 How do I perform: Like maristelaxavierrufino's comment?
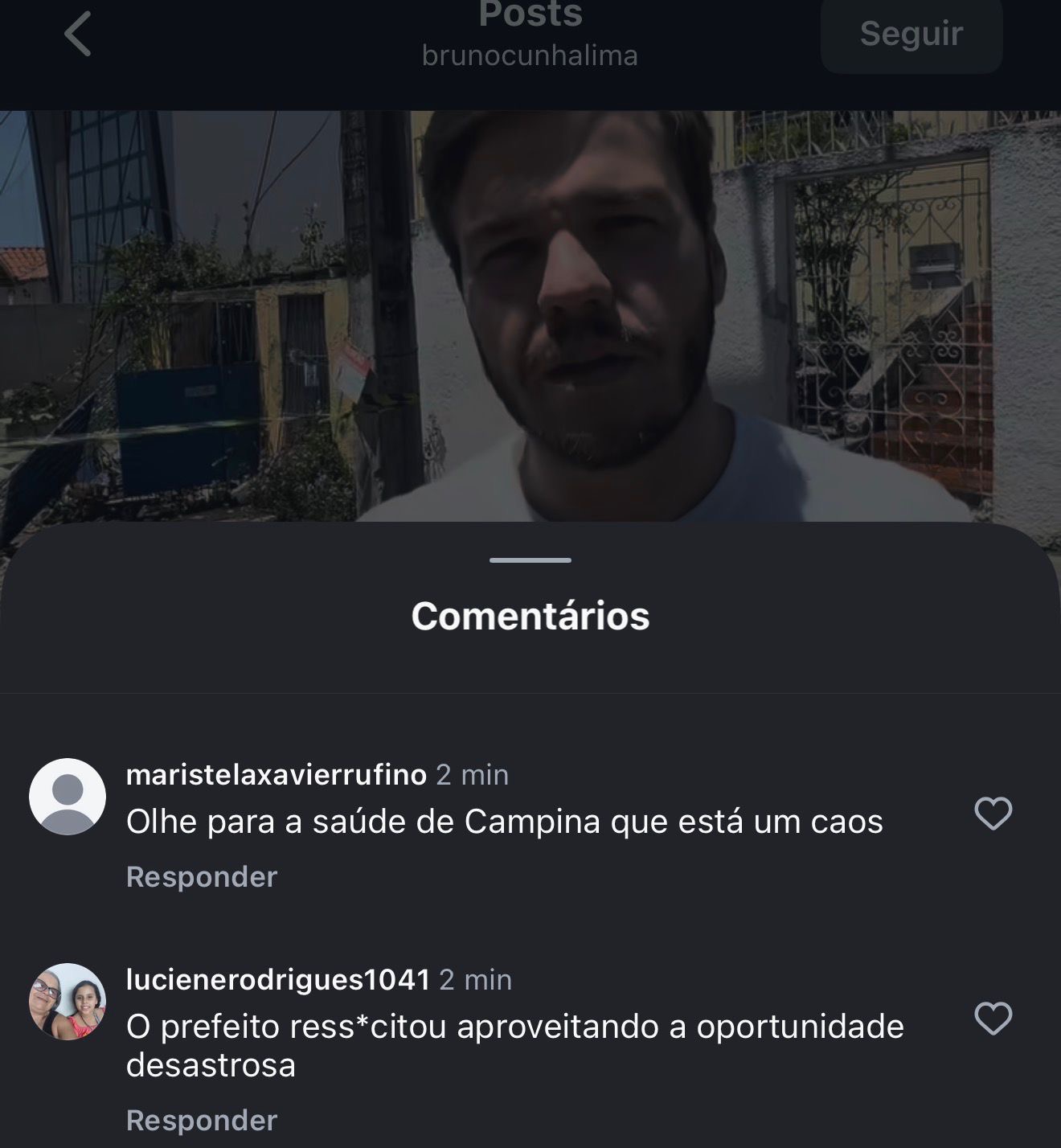993,814
